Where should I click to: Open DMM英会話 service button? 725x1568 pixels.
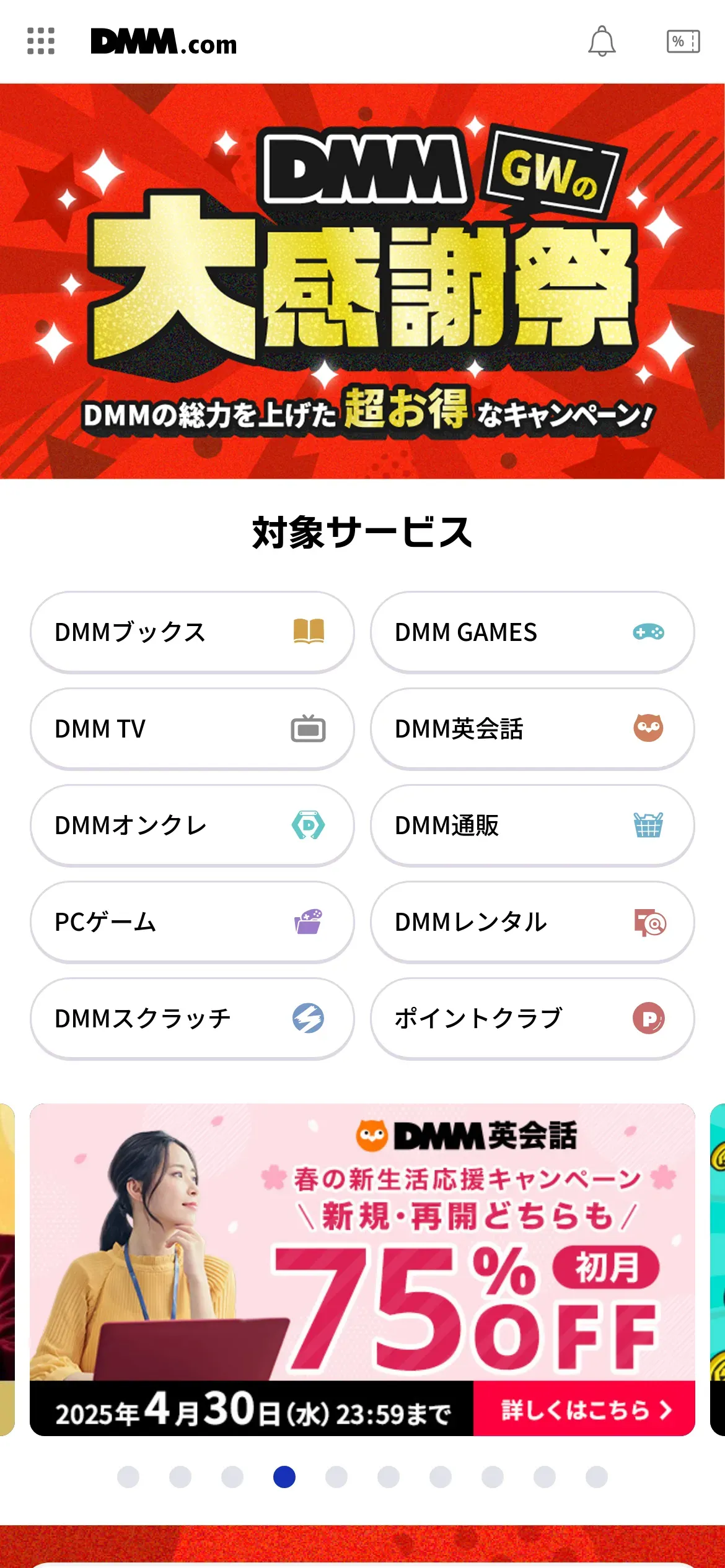click(532, 728)
